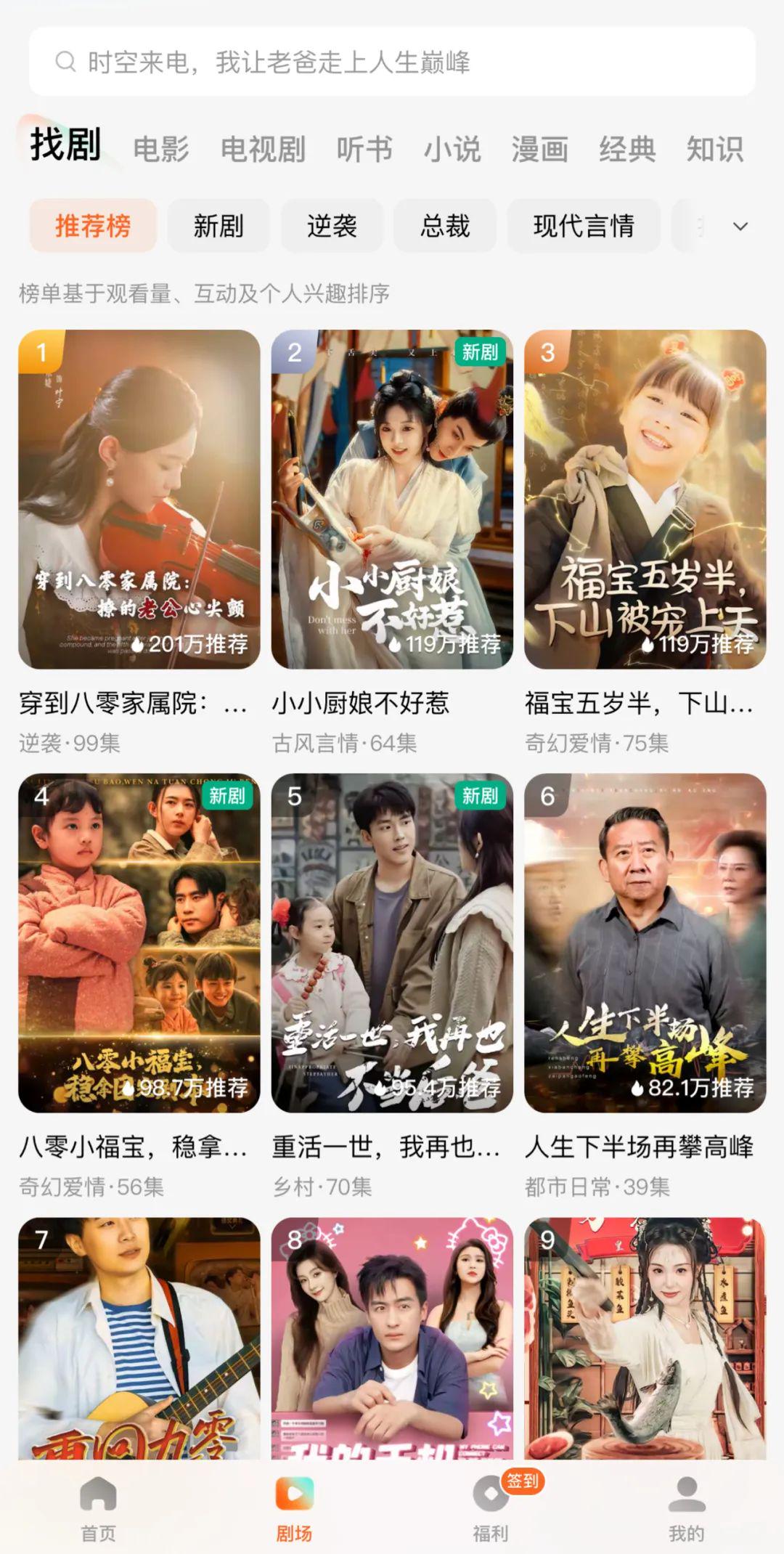This screenshot has width=784, height=1554.
Task: Open drama 重活一世，我再也不当后爸
Action: point(392,943)
